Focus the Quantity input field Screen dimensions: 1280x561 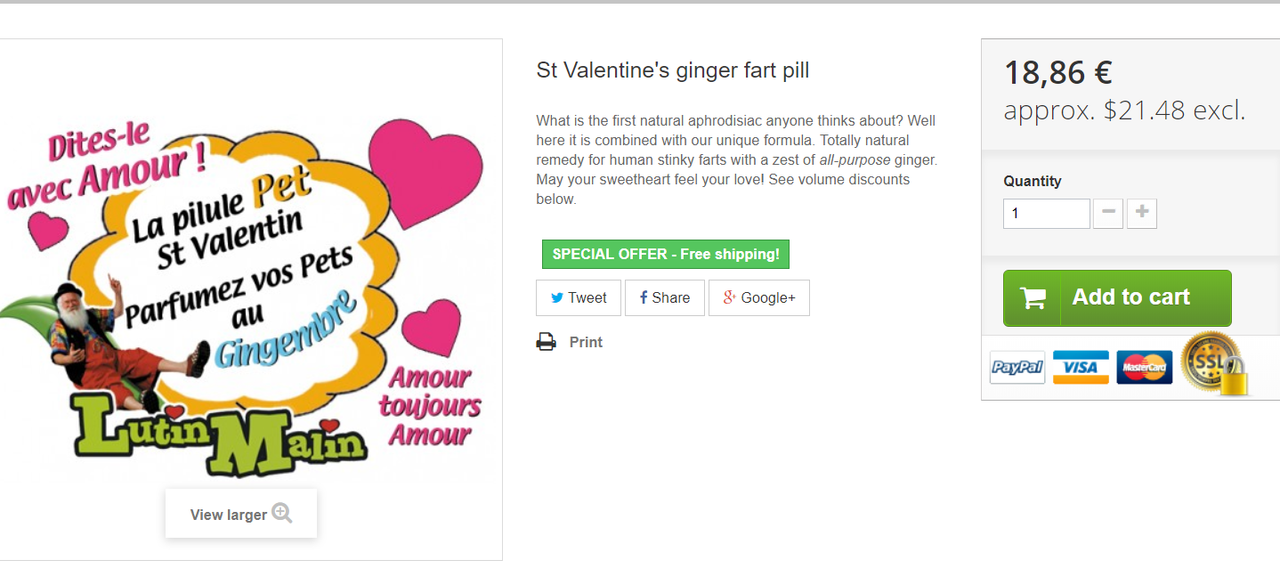tap(1046, 213)
